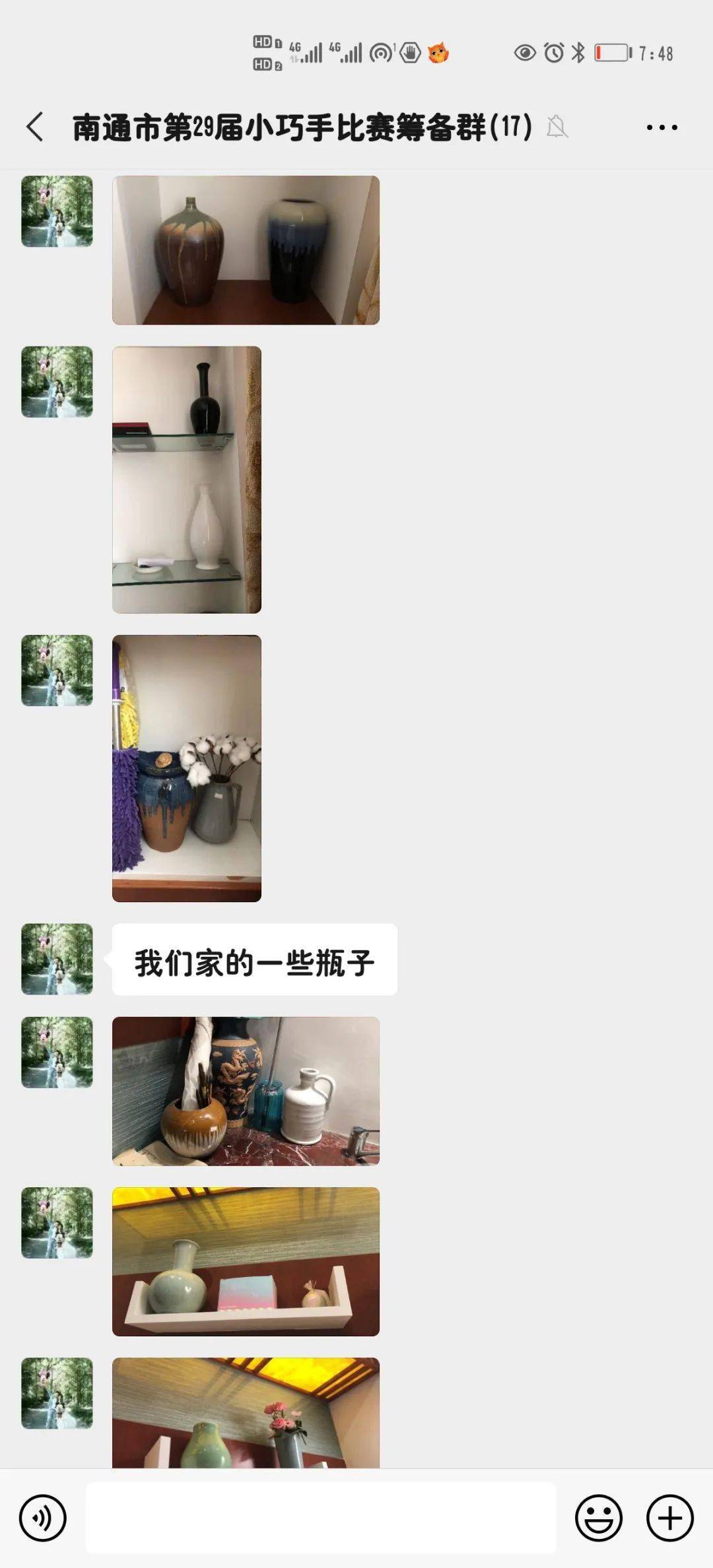Open photo of cotton flowers in grey jug

(x=187, y=768)
